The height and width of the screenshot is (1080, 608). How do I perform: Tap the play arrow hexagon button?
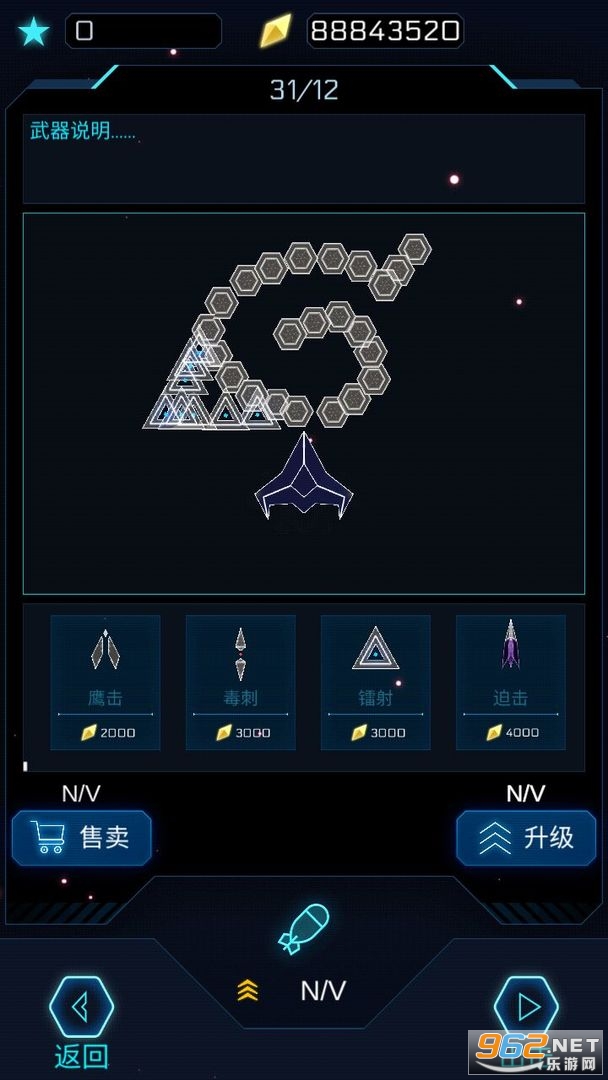(x=527, y=1008)
